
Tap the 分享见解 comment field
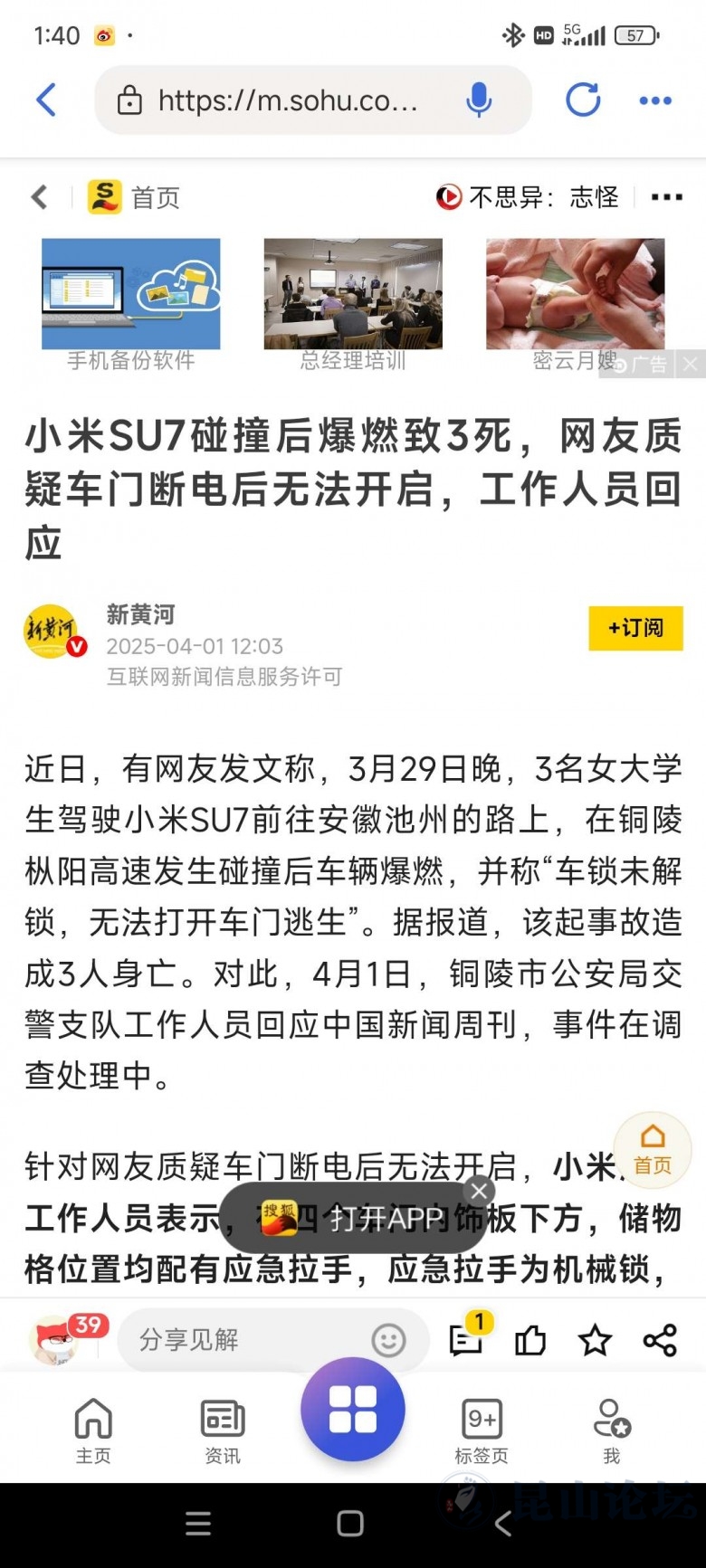tap(244, 1339)
